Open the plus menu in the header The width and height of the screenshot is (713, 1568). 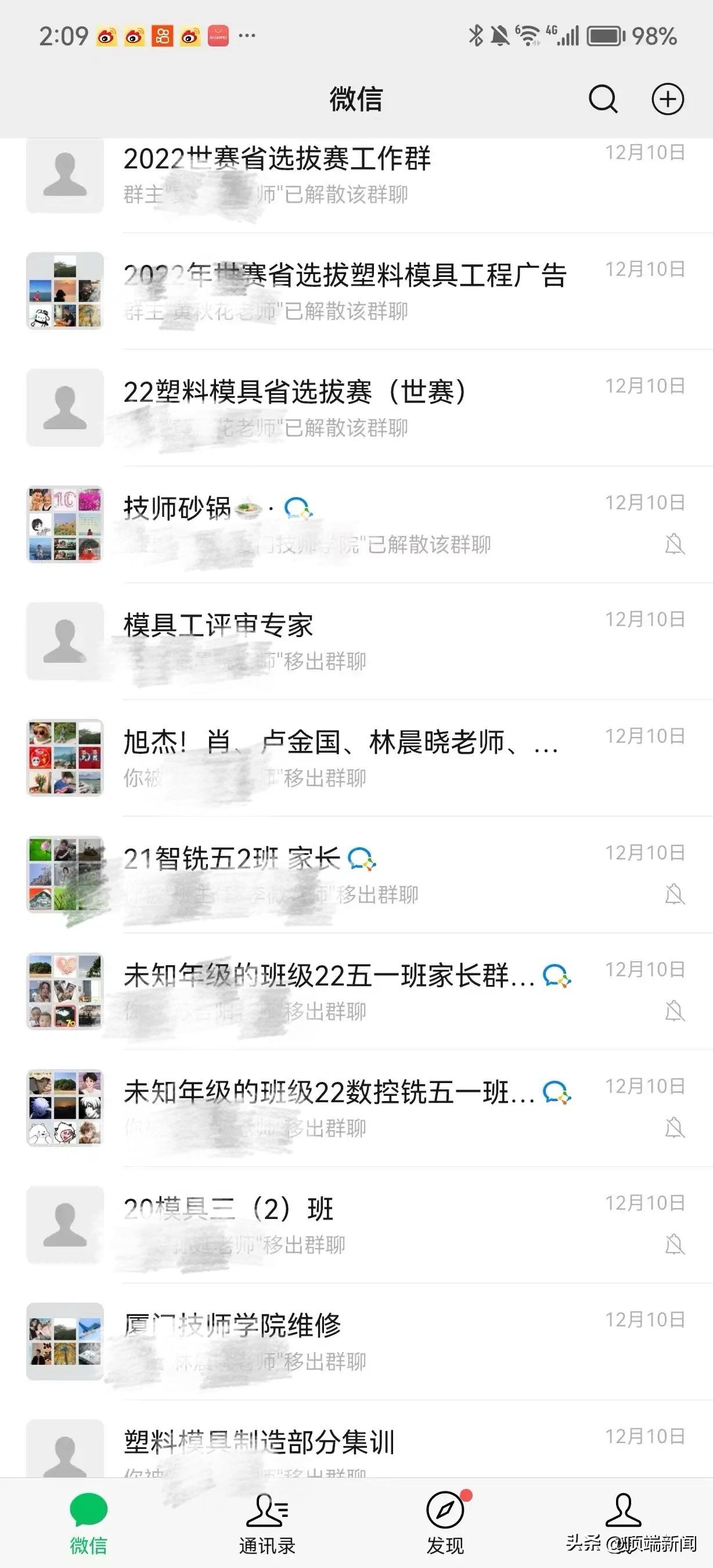(667, 99)
